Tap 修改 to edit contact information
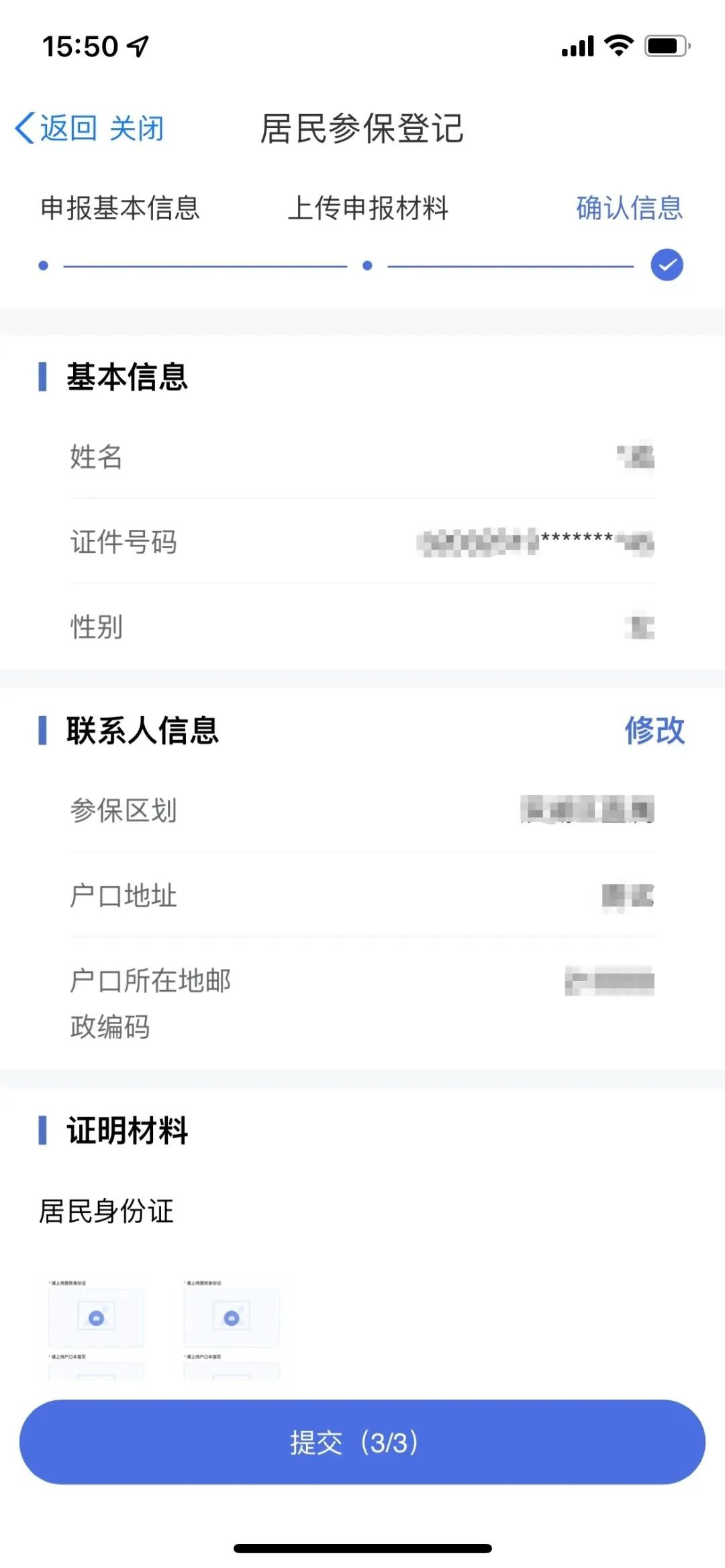 point(655,730)
